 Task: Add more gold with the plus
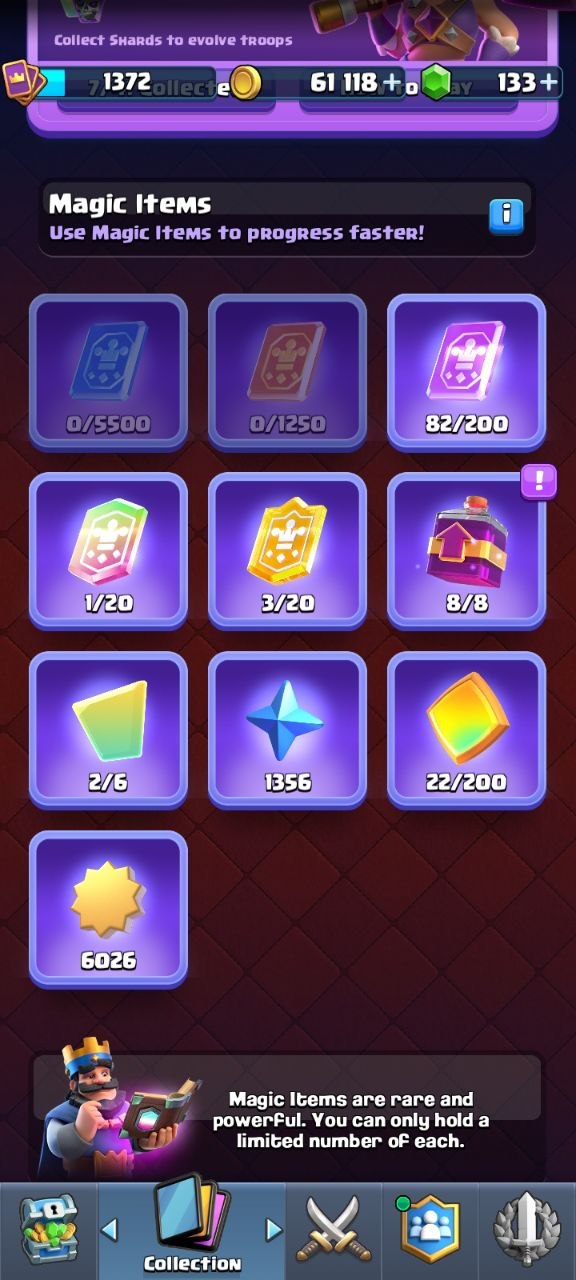coord(392,82)
